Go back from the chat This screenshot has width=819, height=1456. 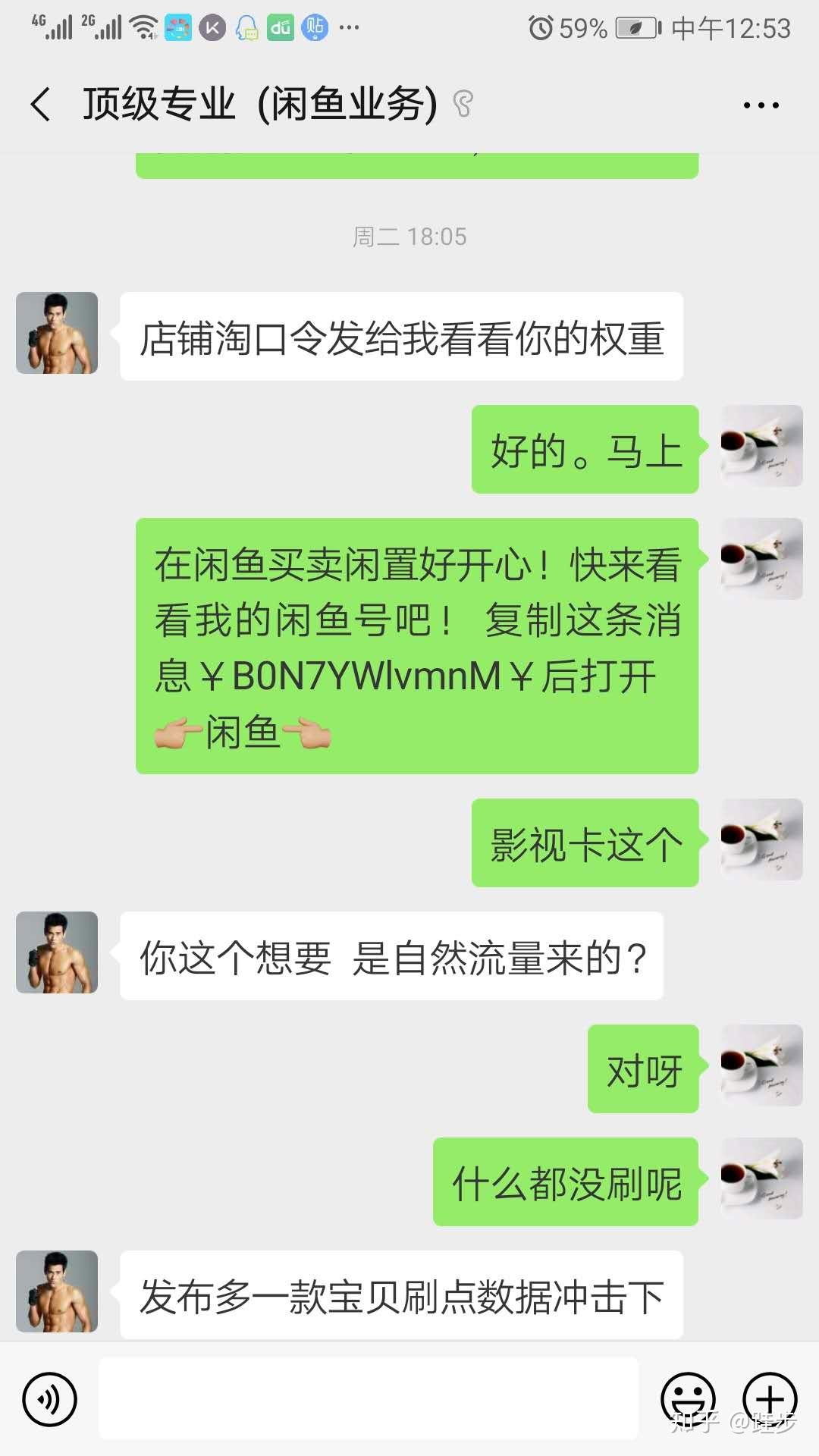(x=41, y=104)
